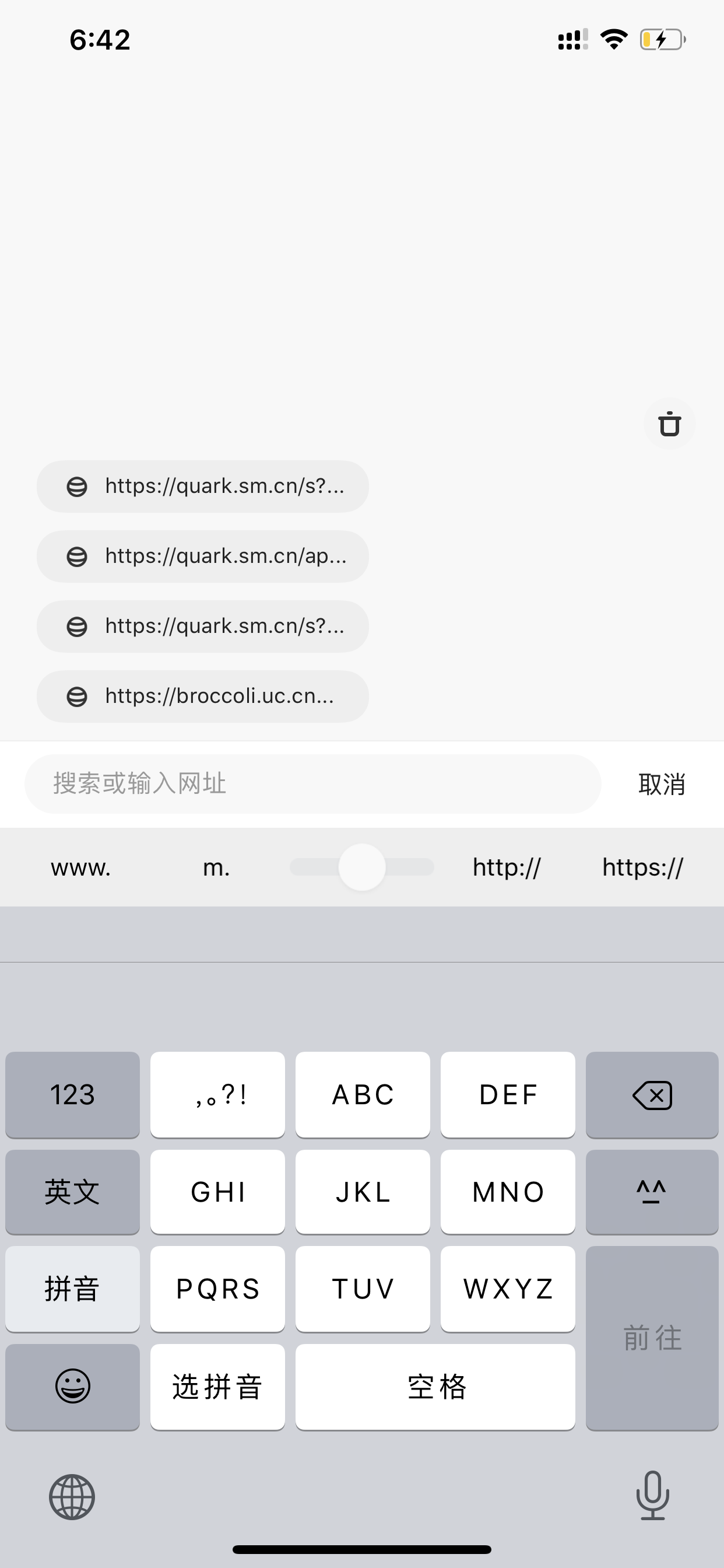This screenshot has height=1568, width=724.
Task: Open the quark.sm.cn/ap... history link
Action: click(x=203, y=556)
